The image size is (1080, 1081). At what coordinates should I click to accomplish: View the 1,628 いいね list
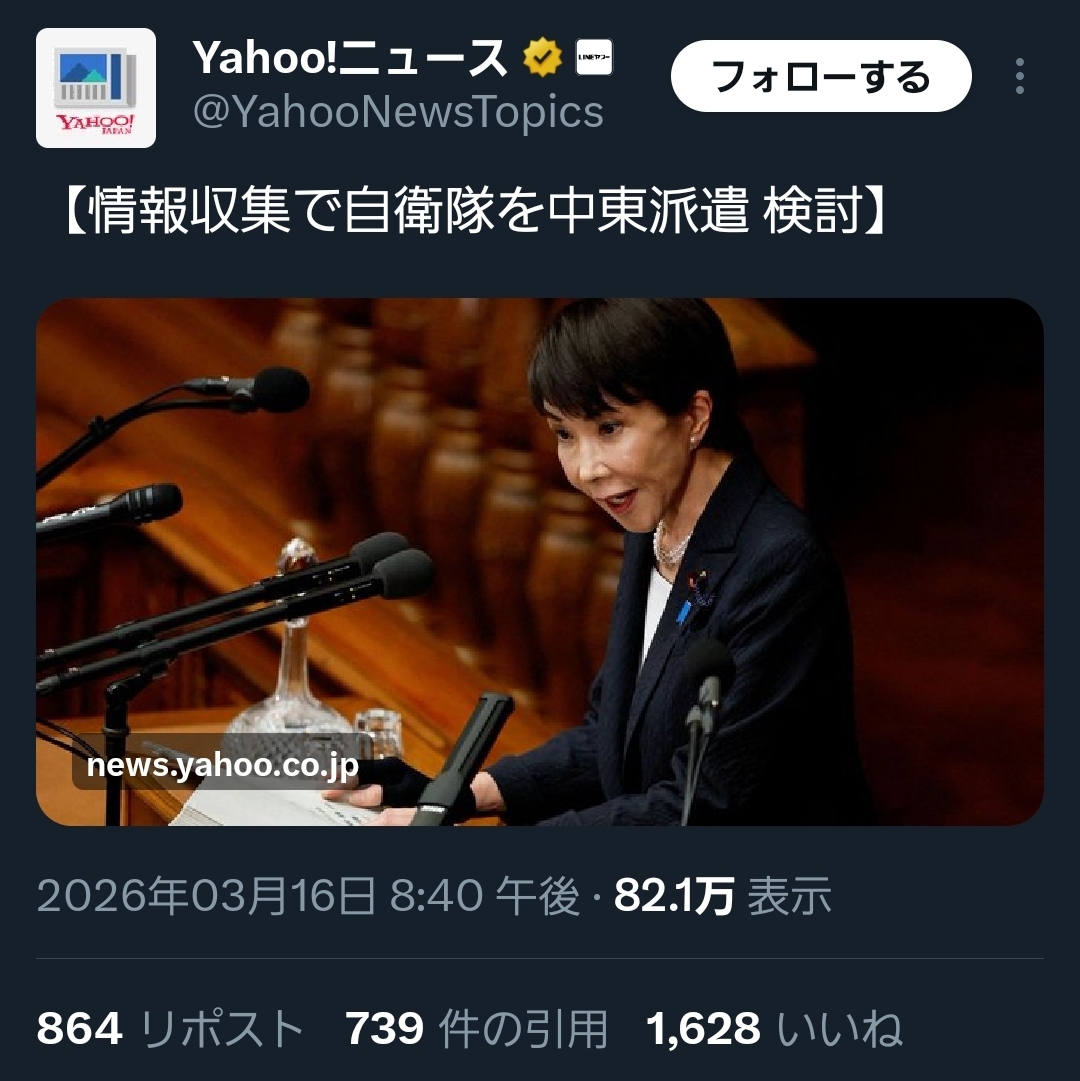coord(774,1028)
